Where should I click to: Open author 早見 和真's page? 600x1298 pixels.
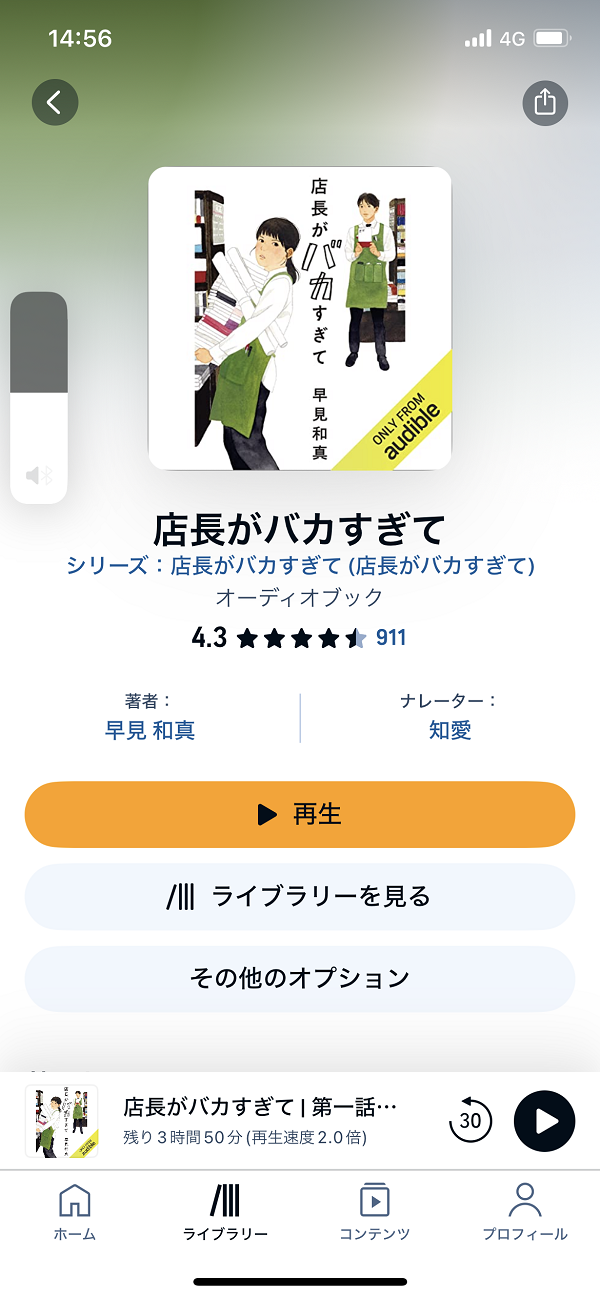click(150, 730)
